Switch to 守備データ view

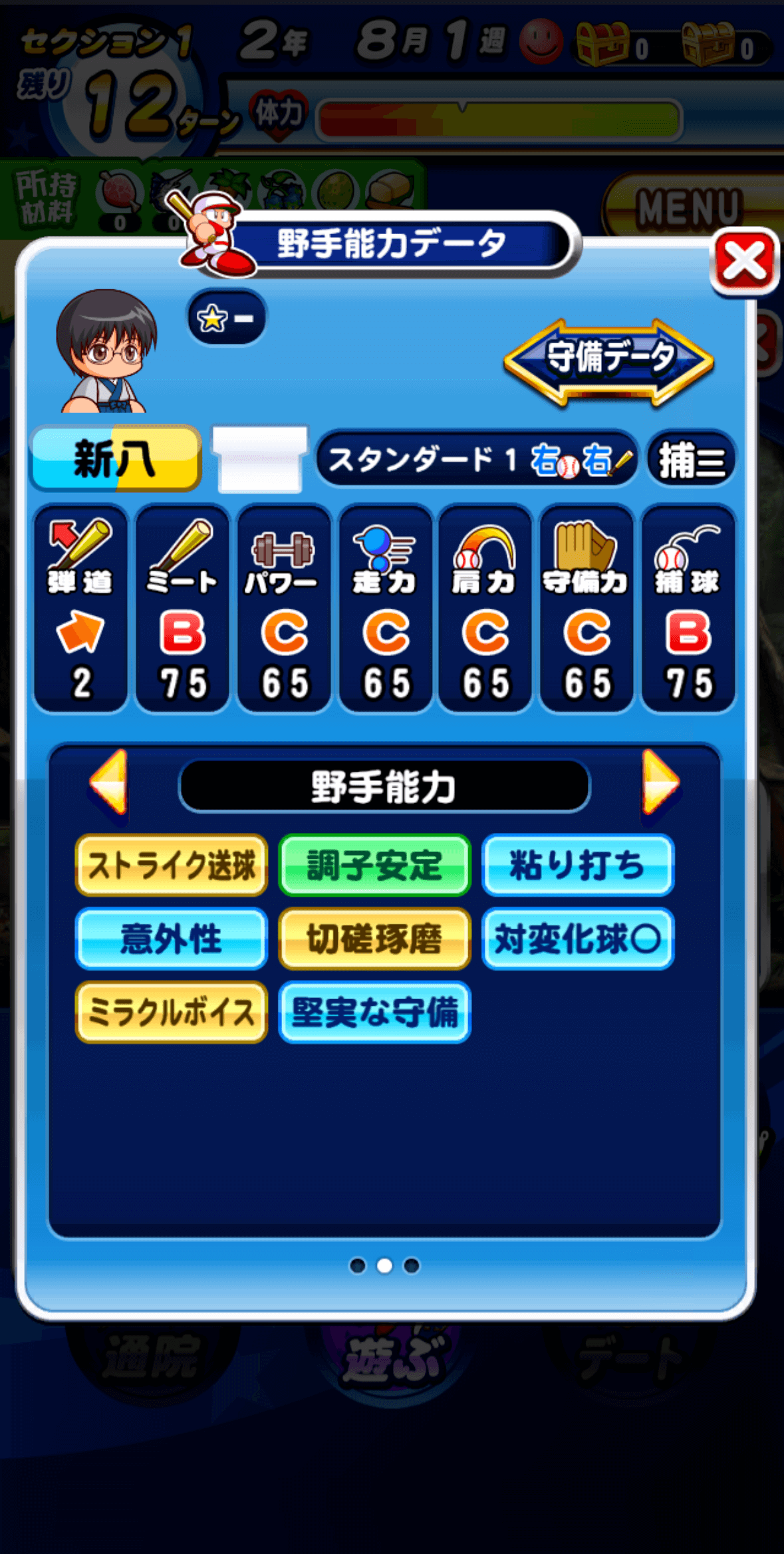point(608,360)
